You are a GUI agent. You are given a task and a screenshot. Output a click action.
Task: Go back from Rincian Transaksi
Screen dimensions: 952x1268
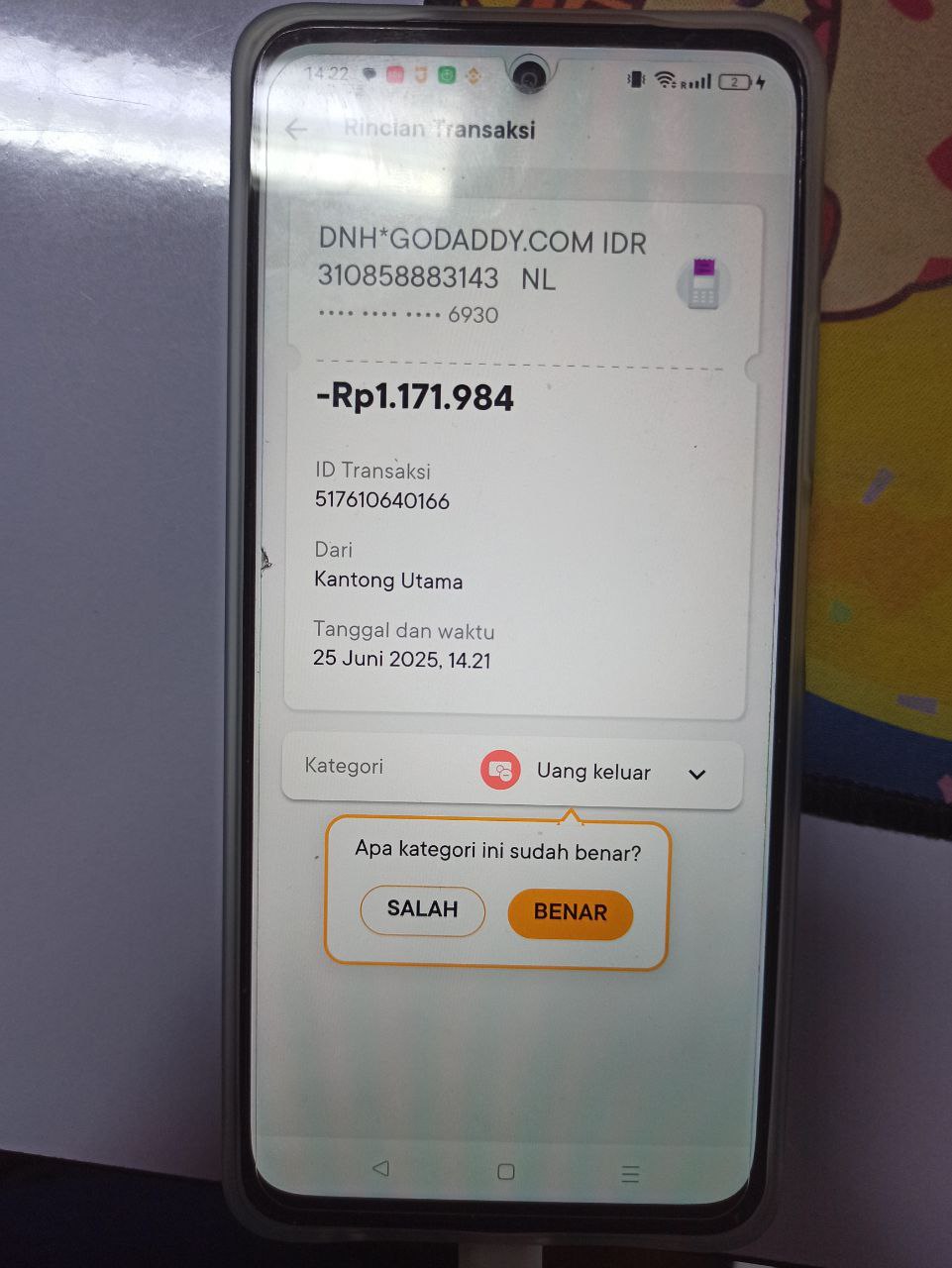(295, 130)
